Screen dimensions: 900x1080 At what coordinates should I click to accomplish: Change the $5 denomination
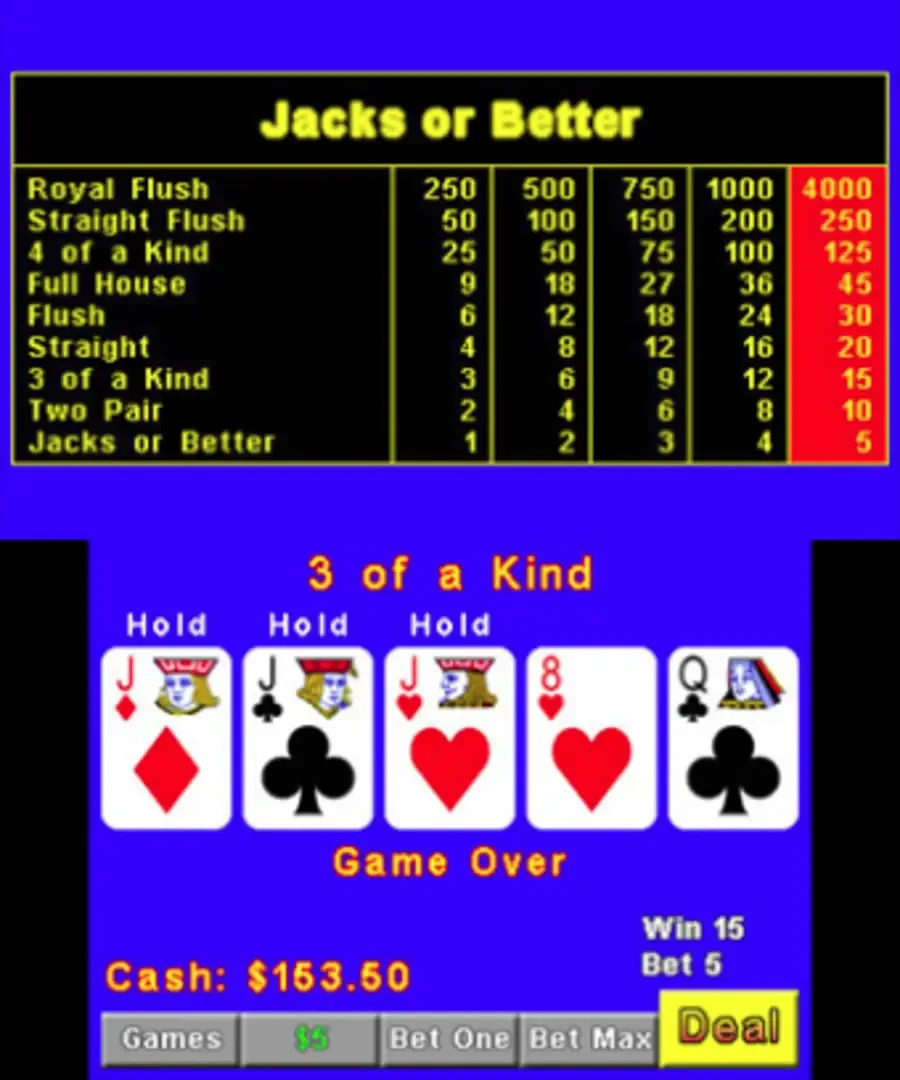(x=310, y=1040)
